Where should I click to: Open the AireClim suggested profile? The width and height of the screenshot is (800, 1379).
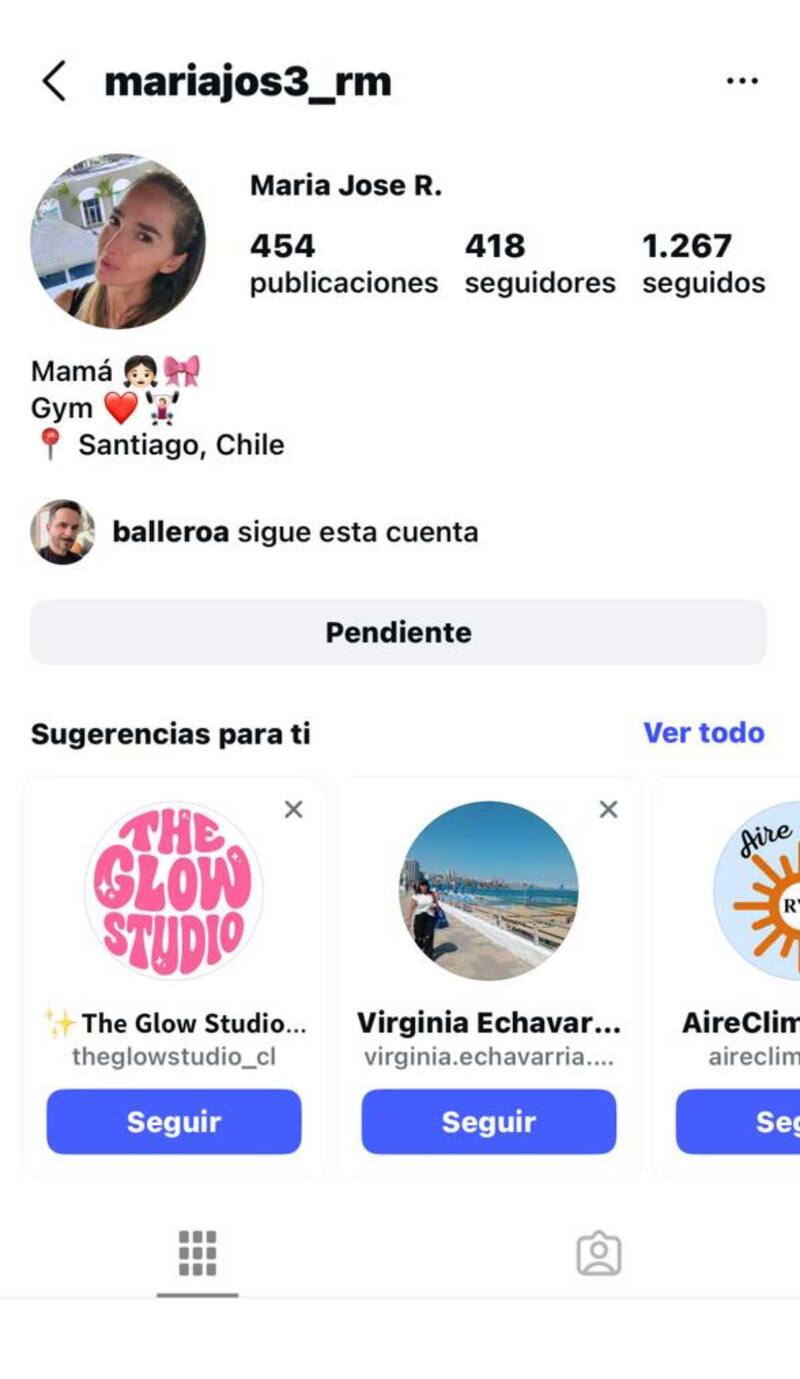click(758, 890)
